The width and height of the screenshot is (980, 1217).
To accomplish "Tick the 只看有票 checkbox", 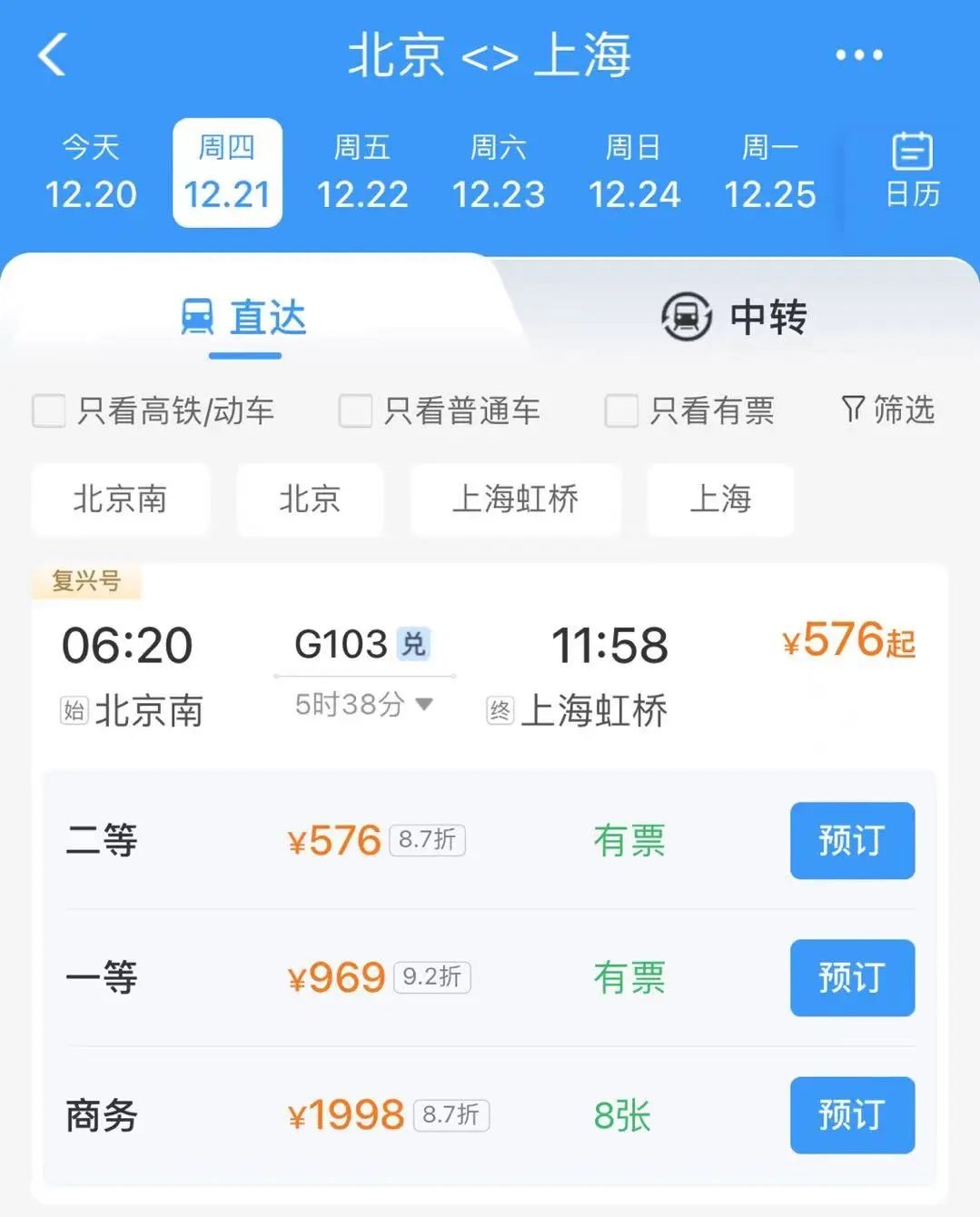I will coord(621,411).
